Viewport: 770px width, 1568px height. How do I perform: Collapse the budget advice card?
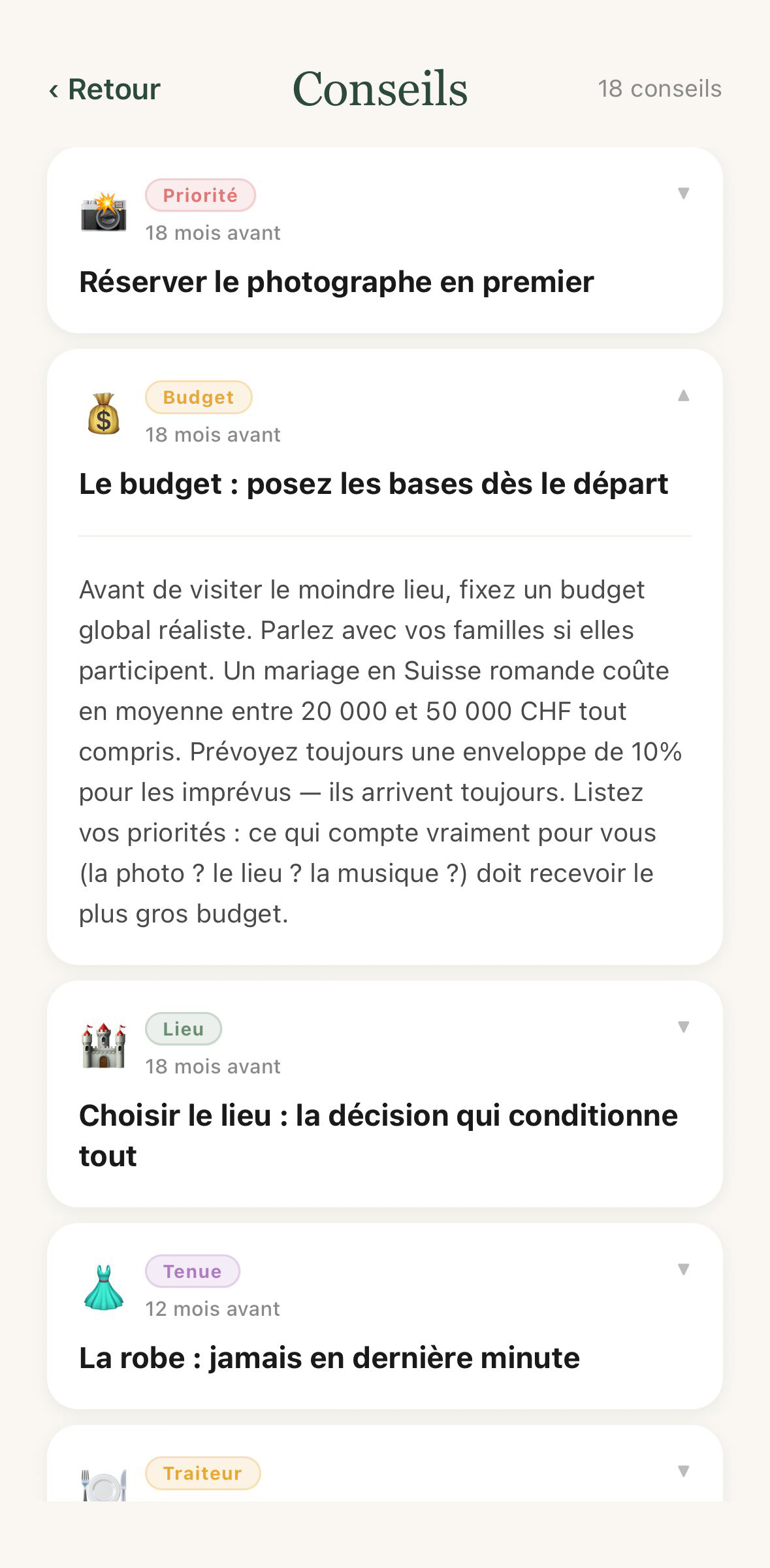683,395
